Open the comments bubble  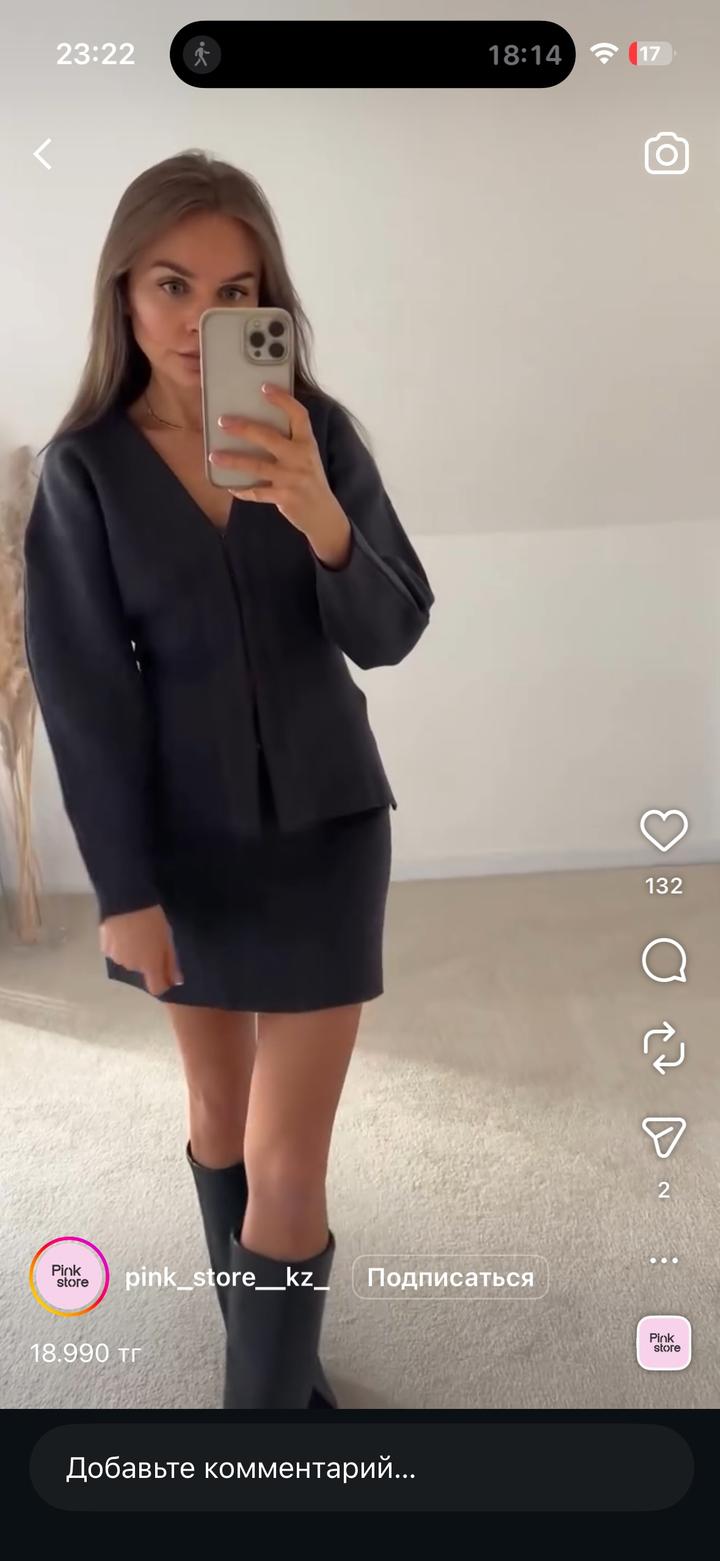pos(664,962)
